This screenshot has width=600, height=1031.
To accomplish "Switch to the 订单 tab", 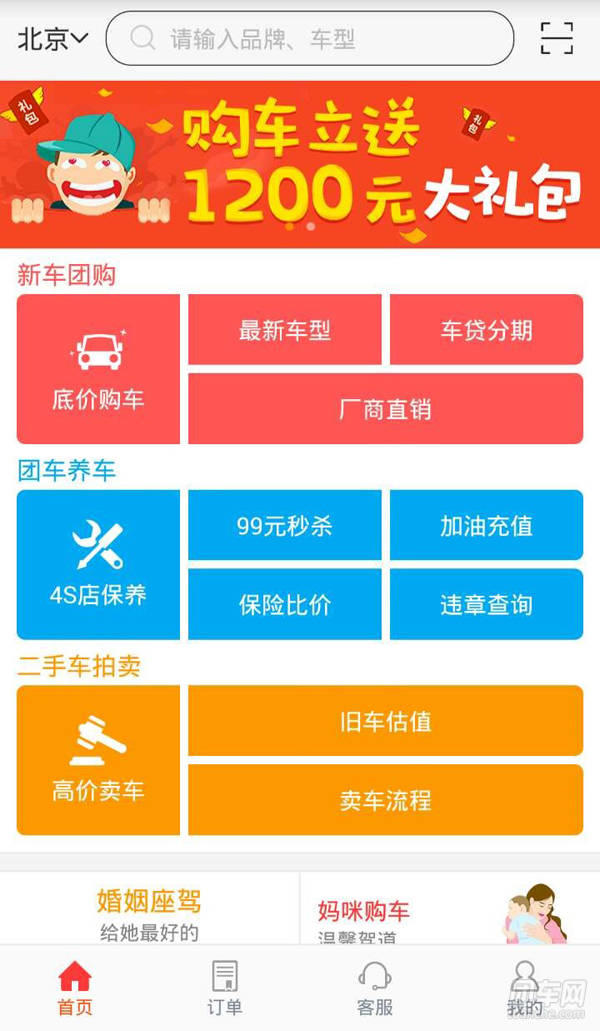I will click(x=225, y=988).
